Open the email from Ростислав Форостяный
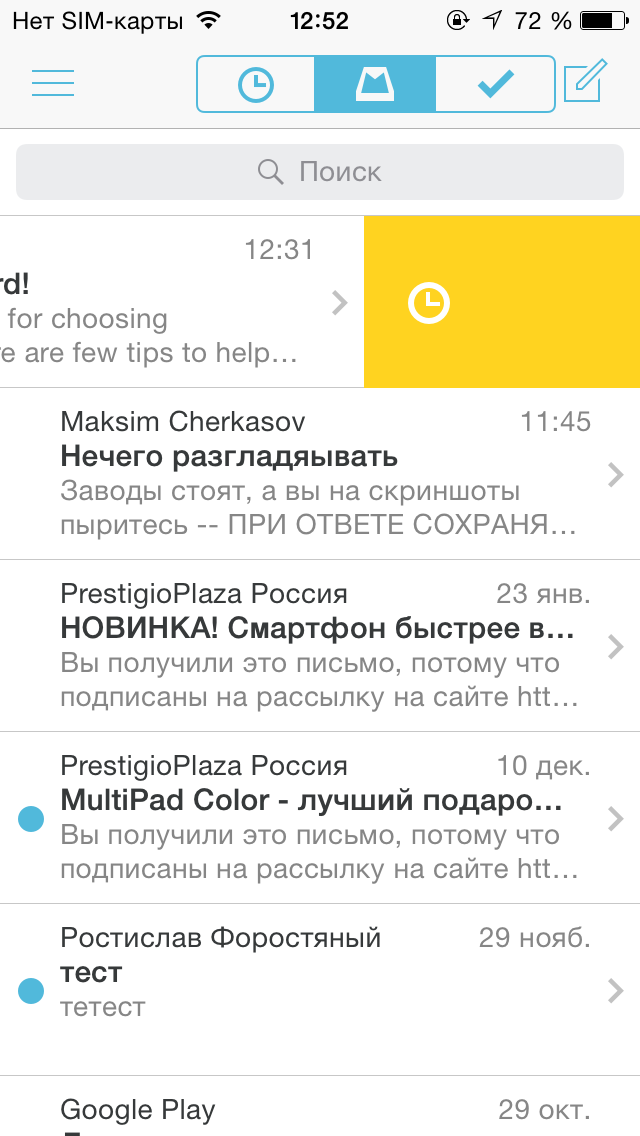 click(x=320, y=990)
